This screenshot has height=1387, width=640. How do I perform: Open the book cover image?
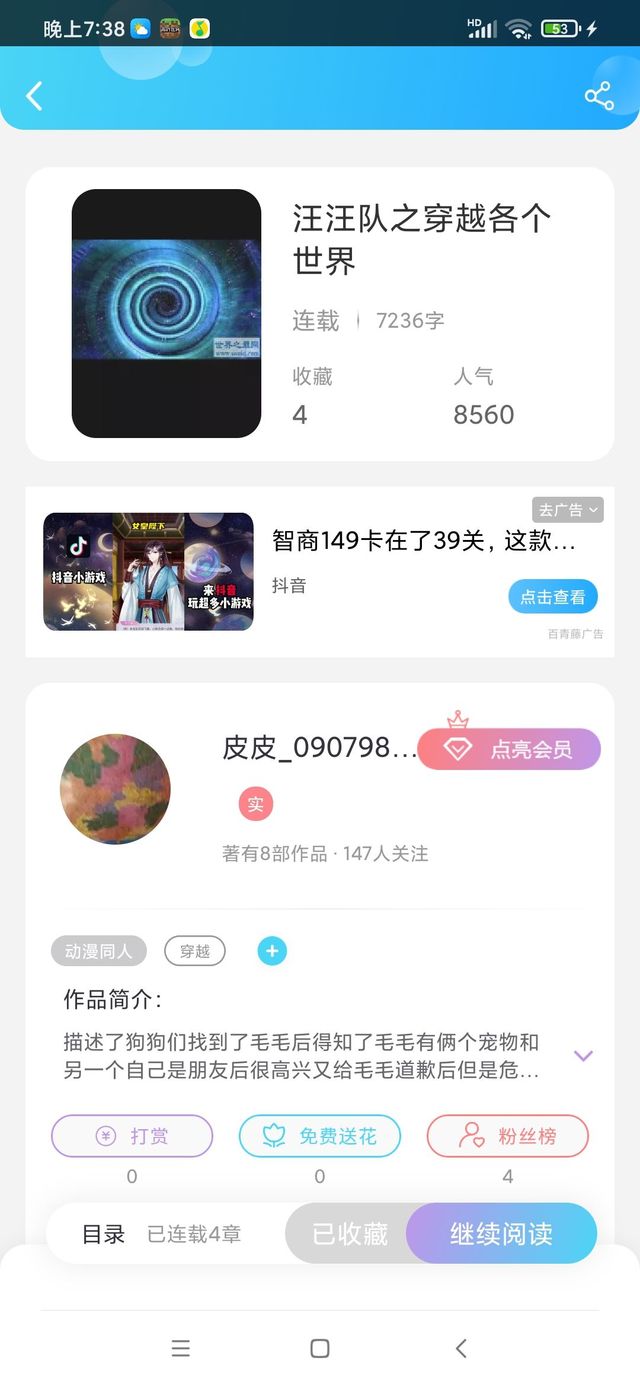166,313
